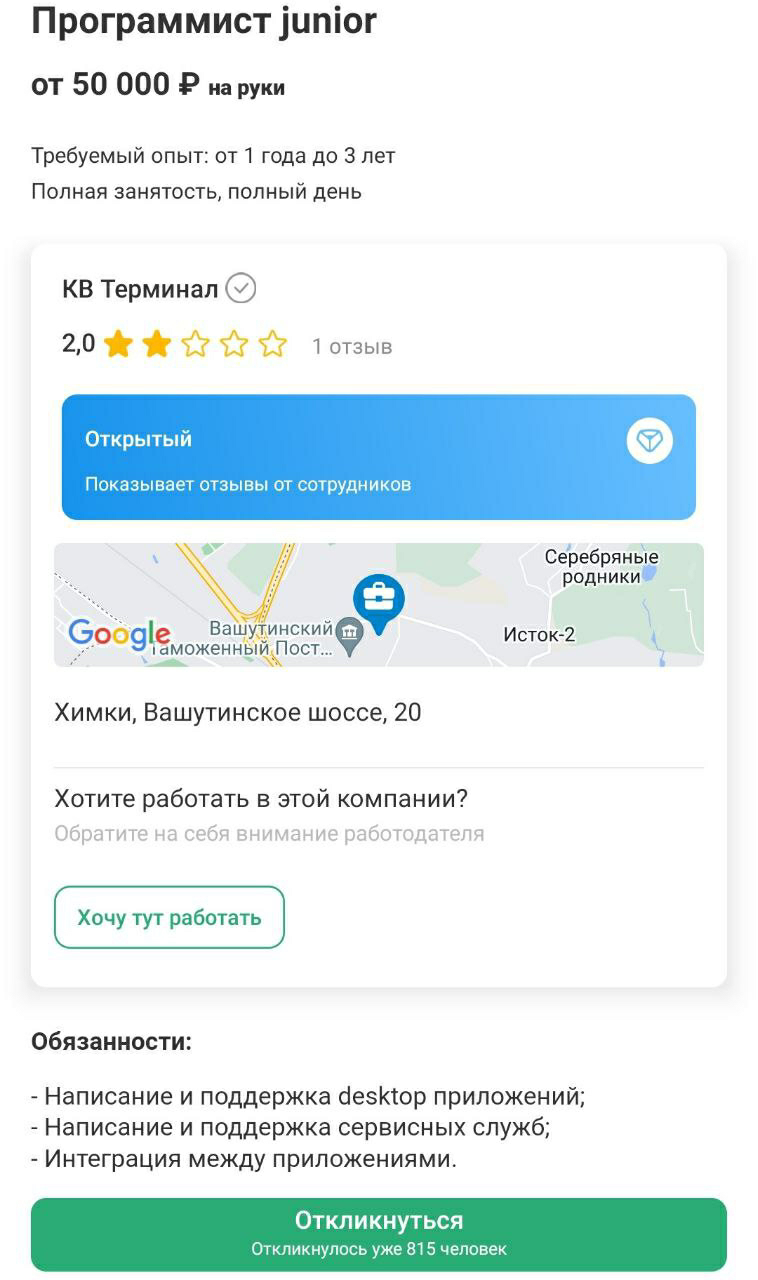The width and height of the screenshot is (758, 1280).
Task: Open the office location map
Action: [x=378, y=605]
